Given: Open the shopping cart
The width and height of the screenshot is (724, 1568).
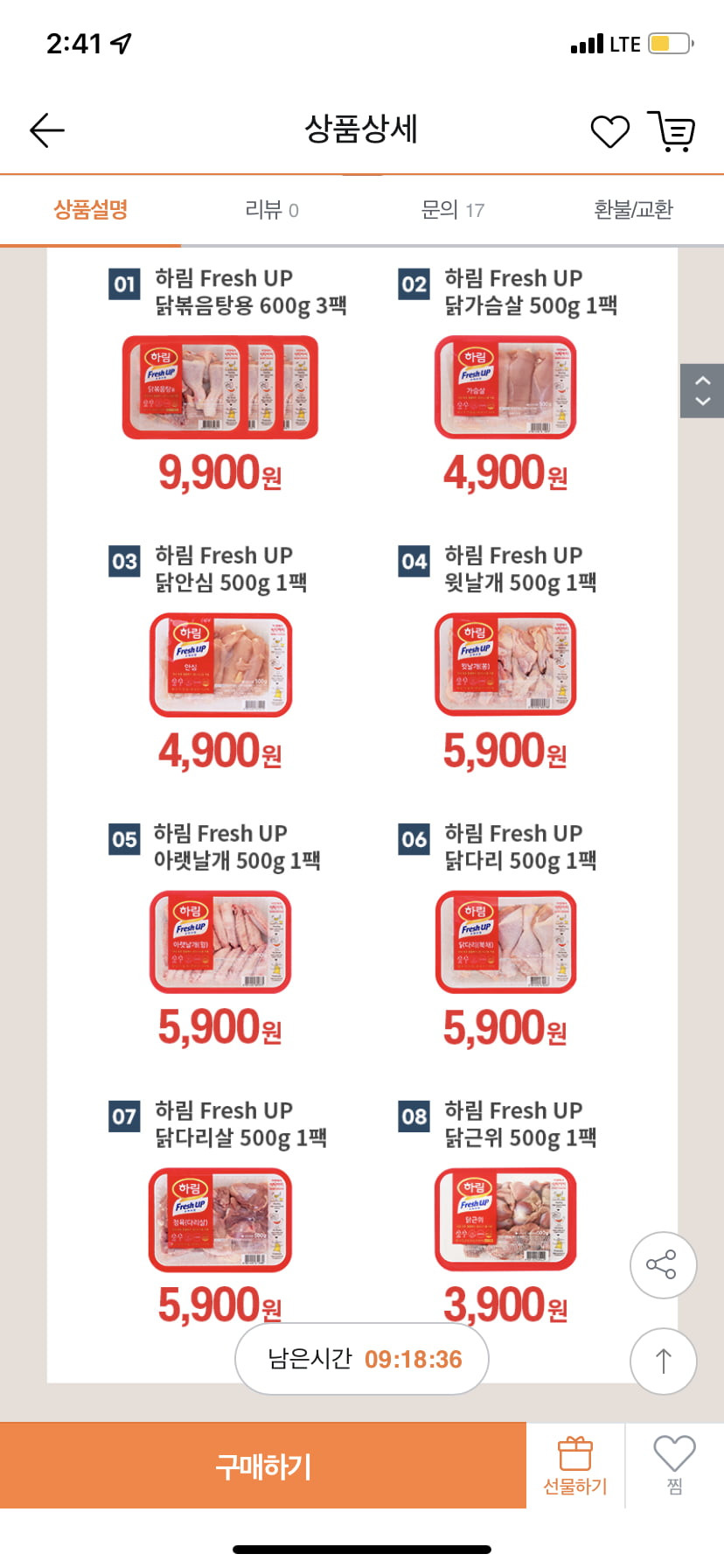Looking at the screenshot, I should coord(672,131).
